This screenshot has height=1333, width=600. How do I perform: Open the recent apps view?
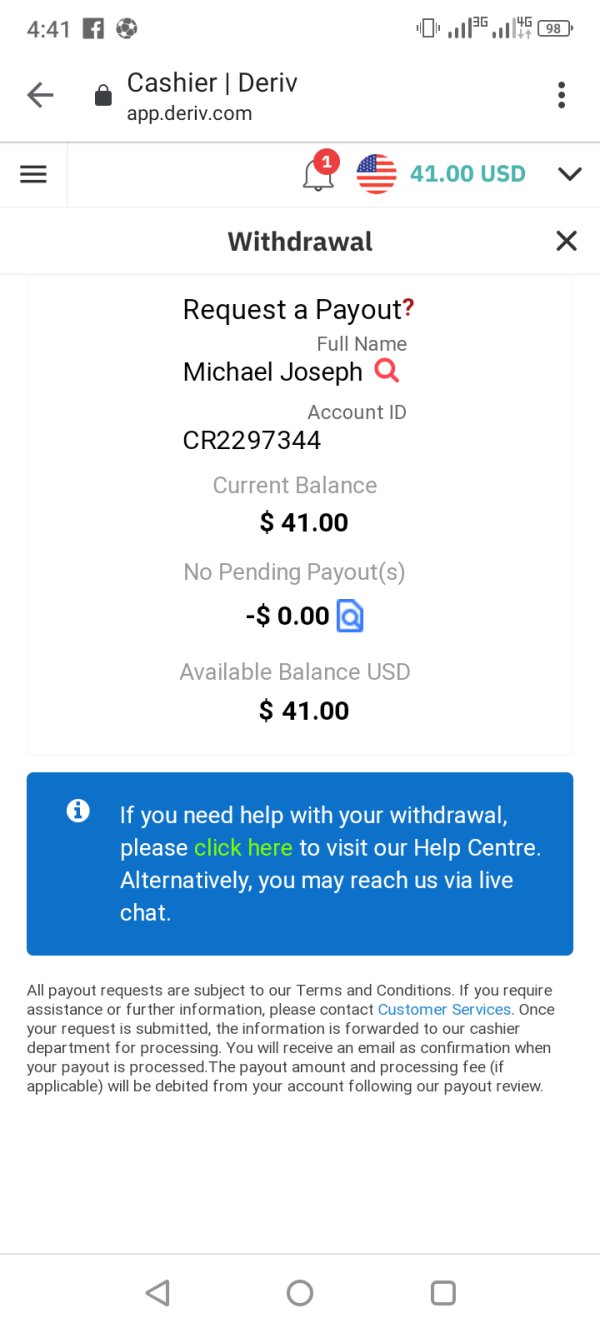point(443,1293)
